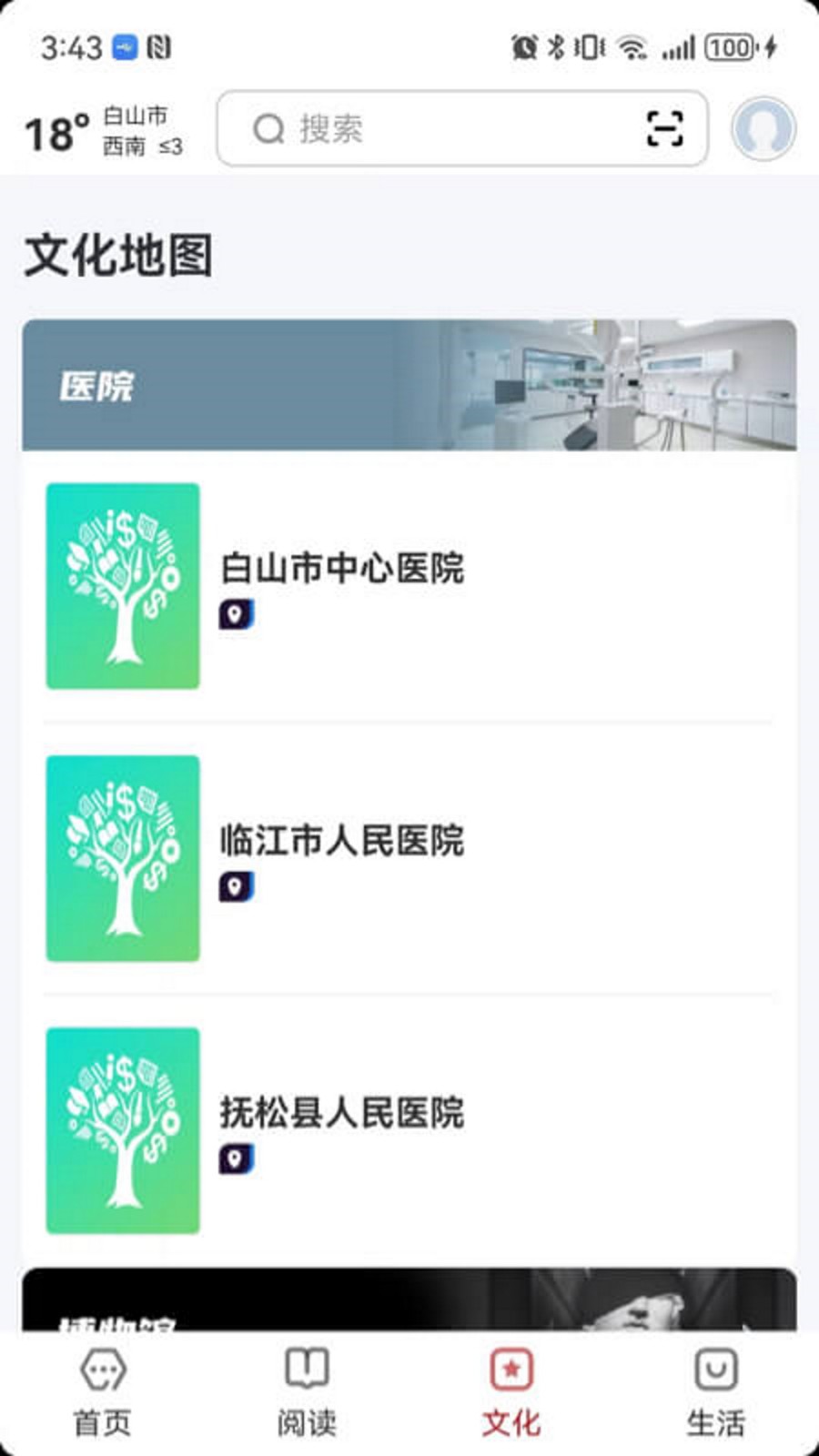The height and width of the screenshot is (1456, 819).
Task: Select the 阅读 reading book icon
Action: (307, 1370)
